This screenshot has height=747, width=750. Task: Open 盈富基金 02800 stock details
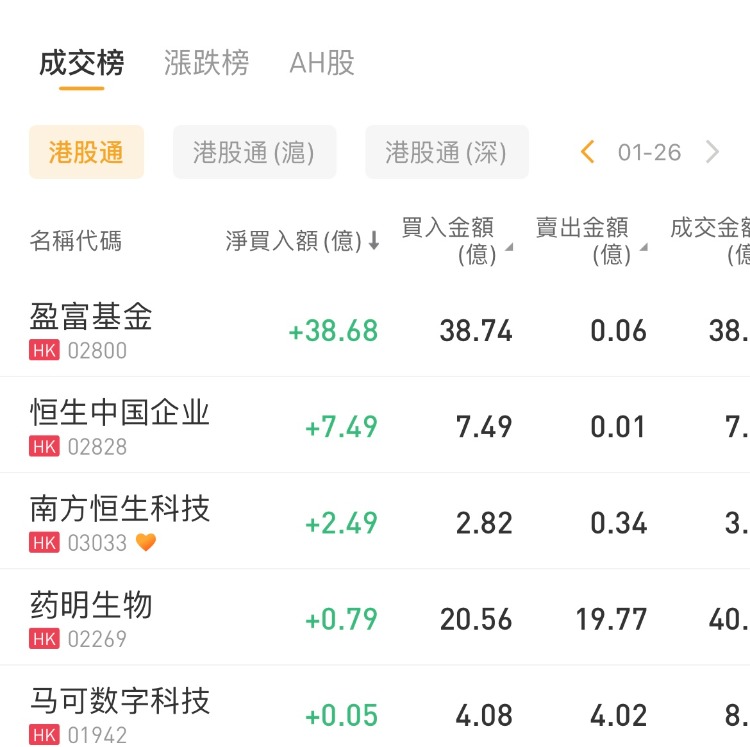point(92,330)
